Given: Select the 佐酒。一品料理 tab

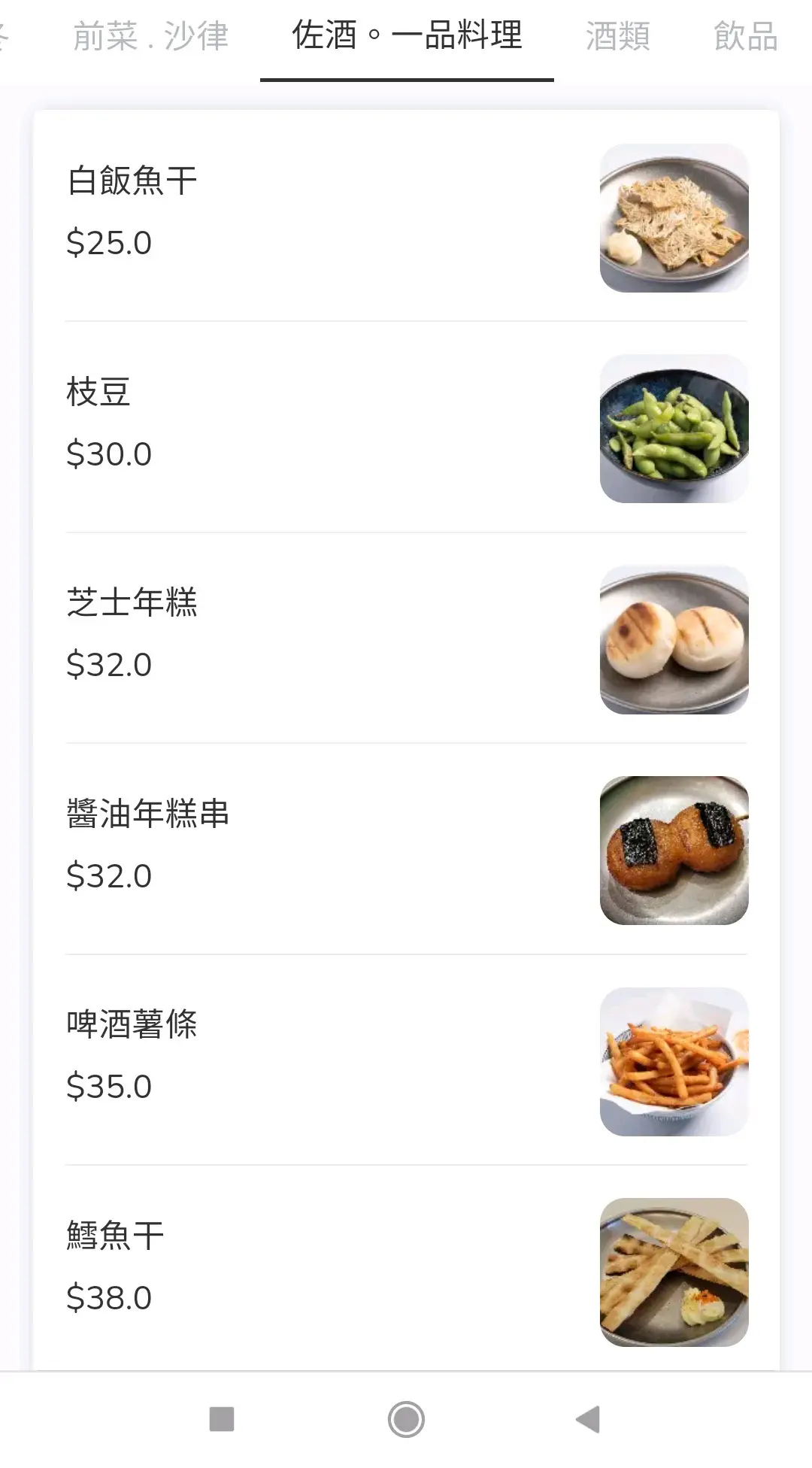Looking at the screenshot, I should point(407,36).
